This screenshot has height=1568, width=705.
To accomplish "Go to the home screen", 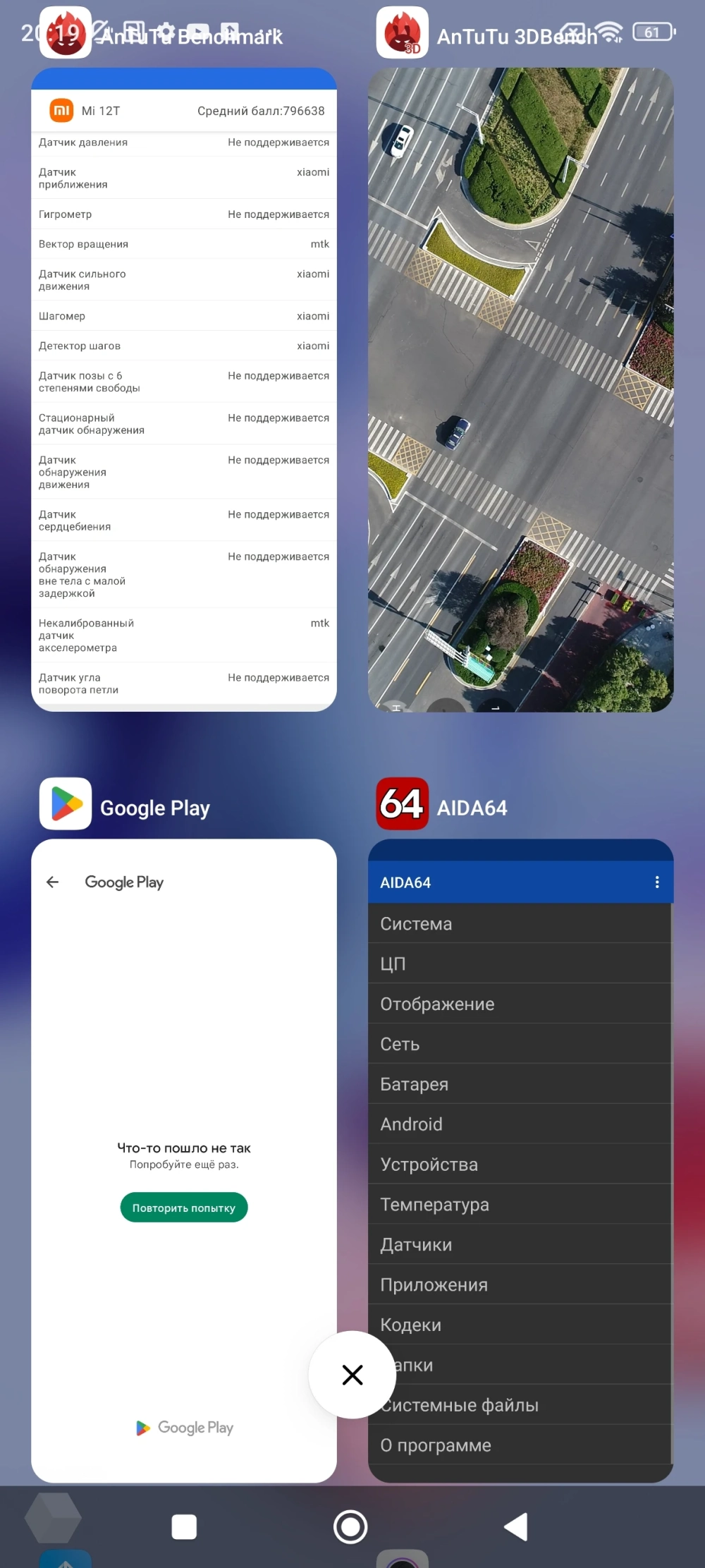I will click(x=350, y=1527).
